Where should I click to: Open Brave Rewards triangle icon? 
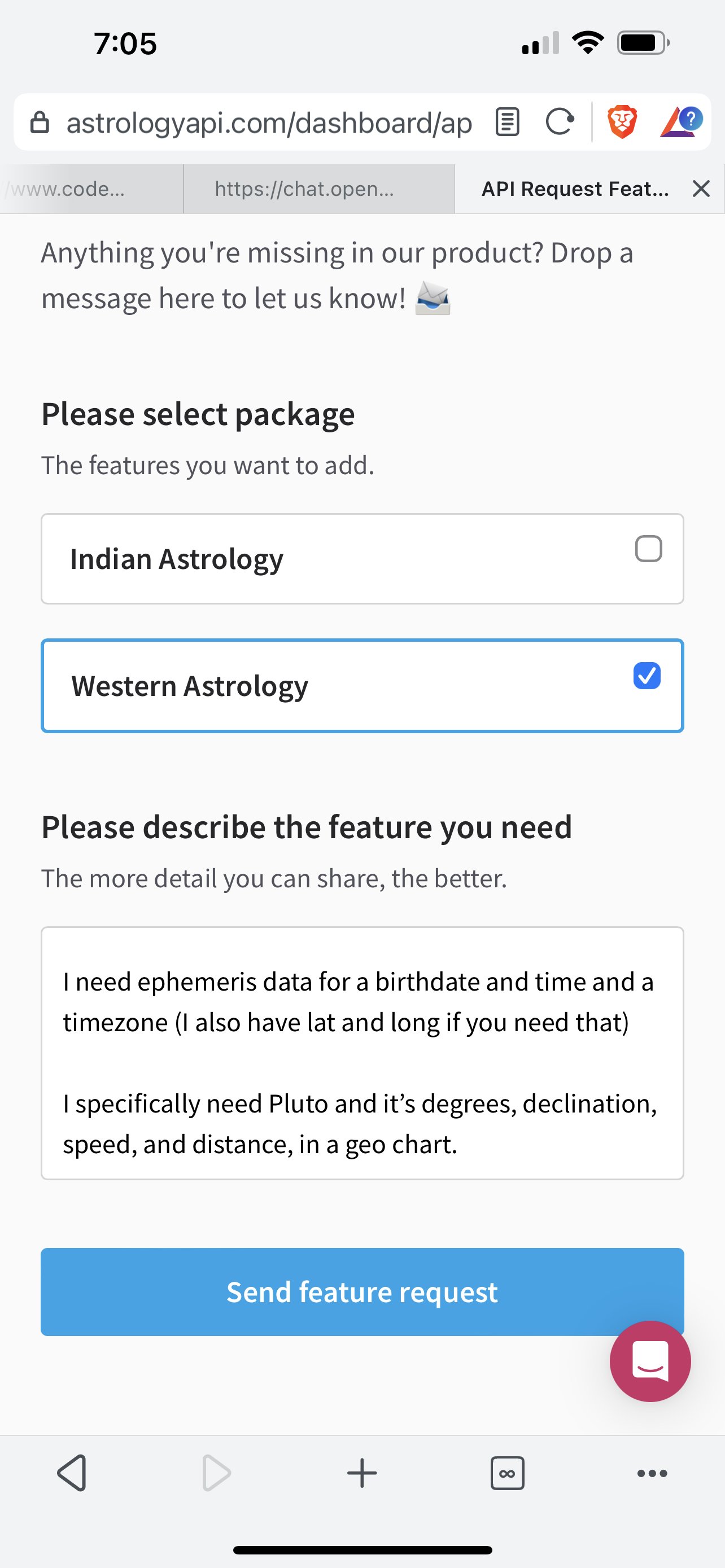click(x=679, y=122)
